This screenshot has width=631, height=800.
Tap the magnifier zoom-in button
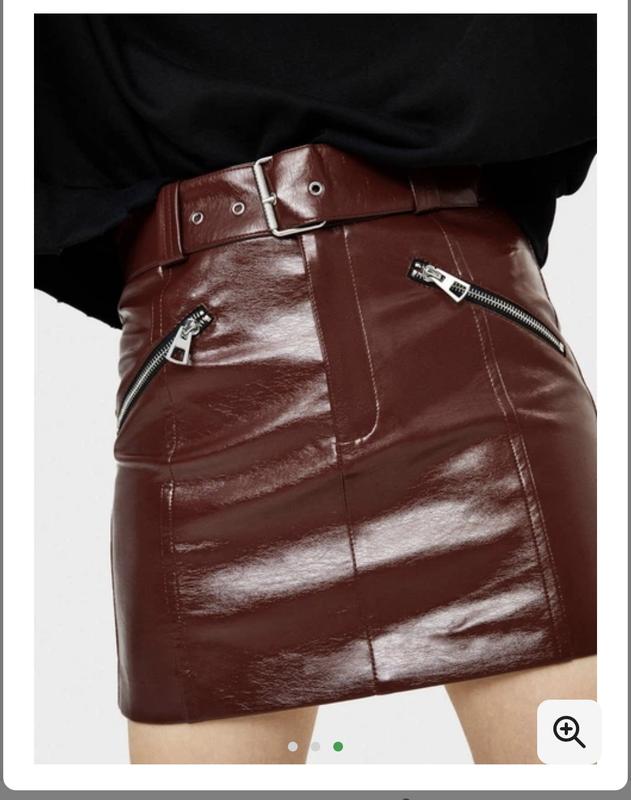568,732
